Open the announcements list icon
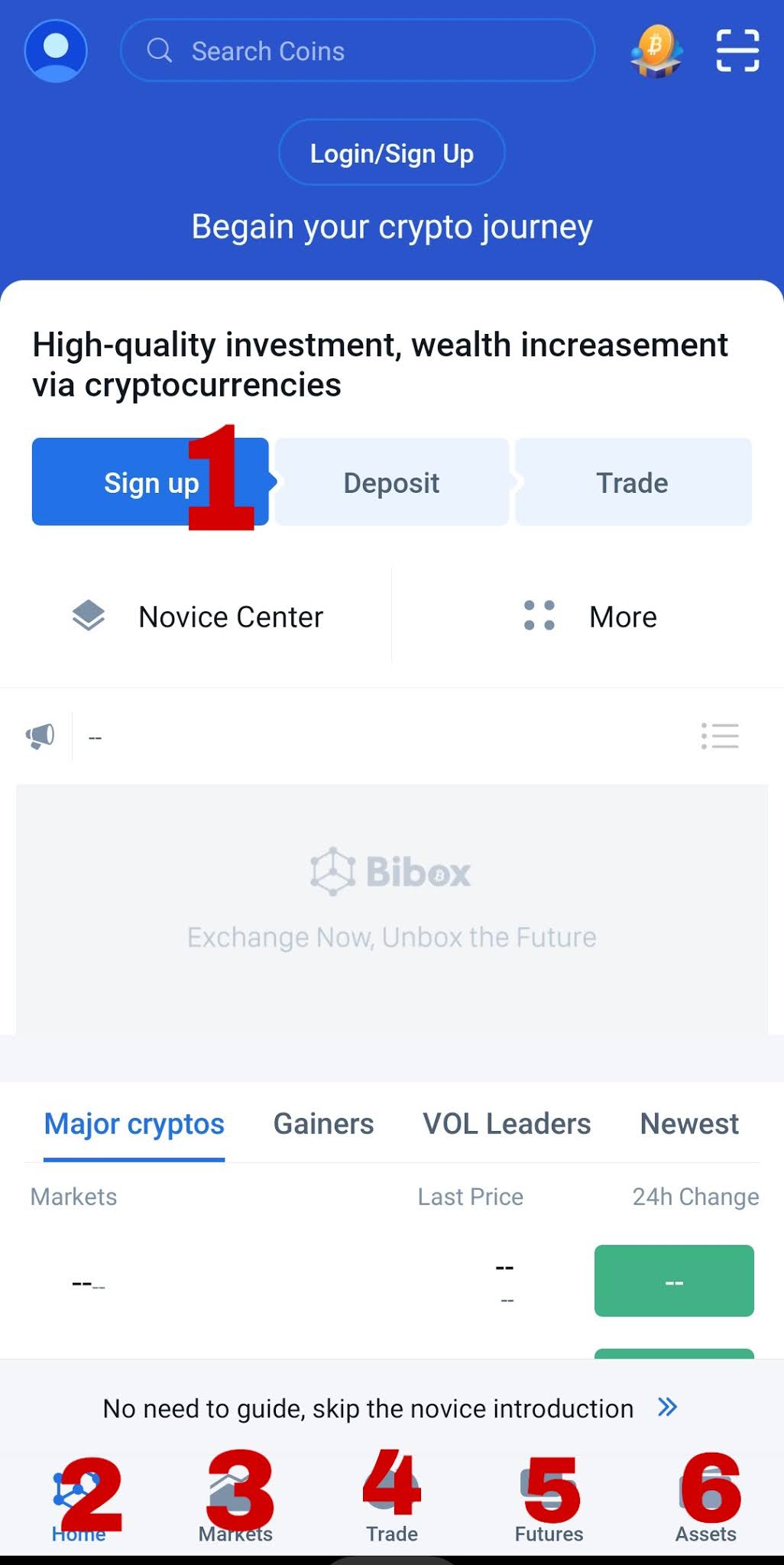The image size is (784, 1565). (x=720, y=736)
